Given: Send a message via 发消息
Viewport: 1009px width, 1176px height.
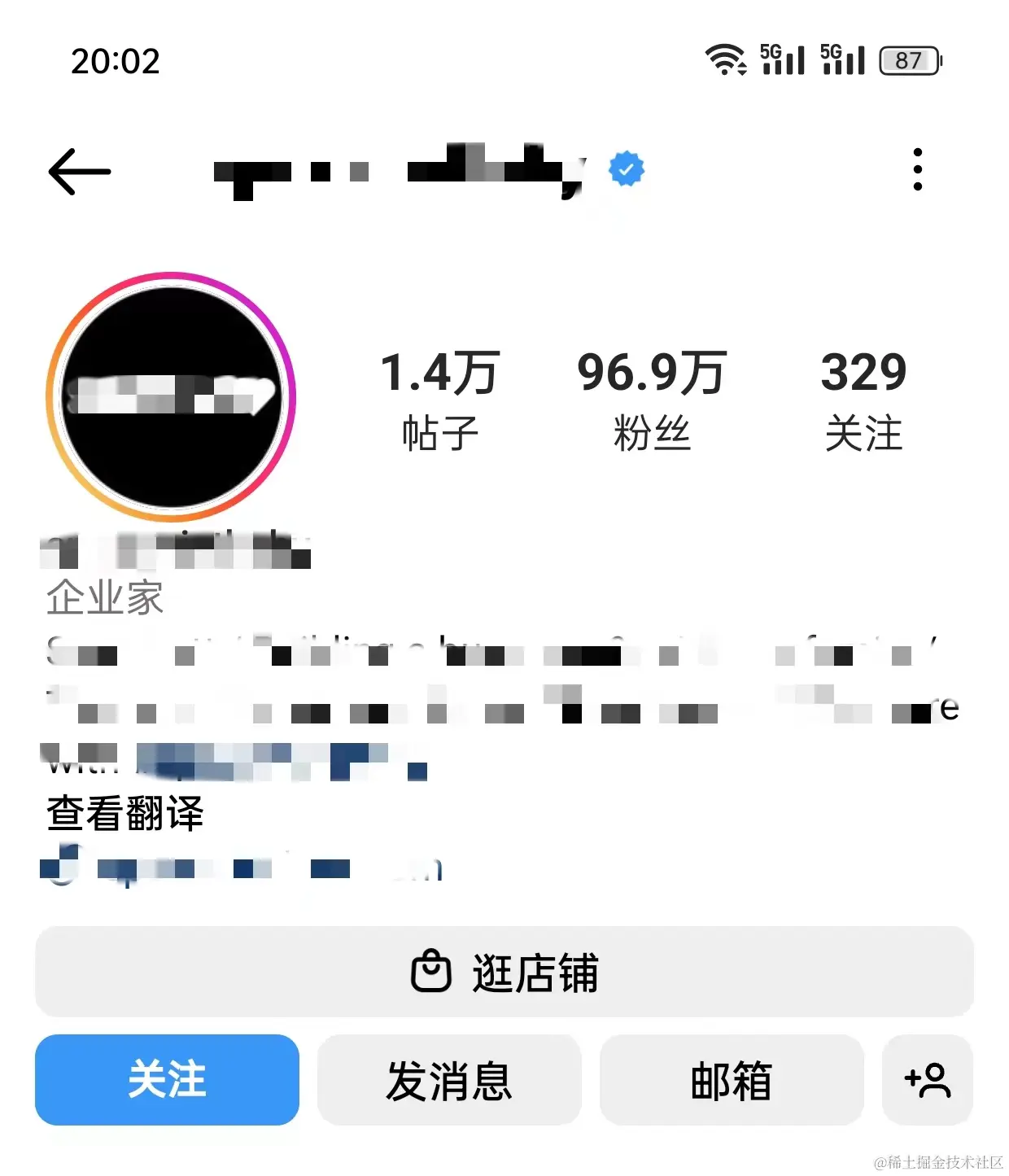Looking at the screenshot, I should point(449,1080).
